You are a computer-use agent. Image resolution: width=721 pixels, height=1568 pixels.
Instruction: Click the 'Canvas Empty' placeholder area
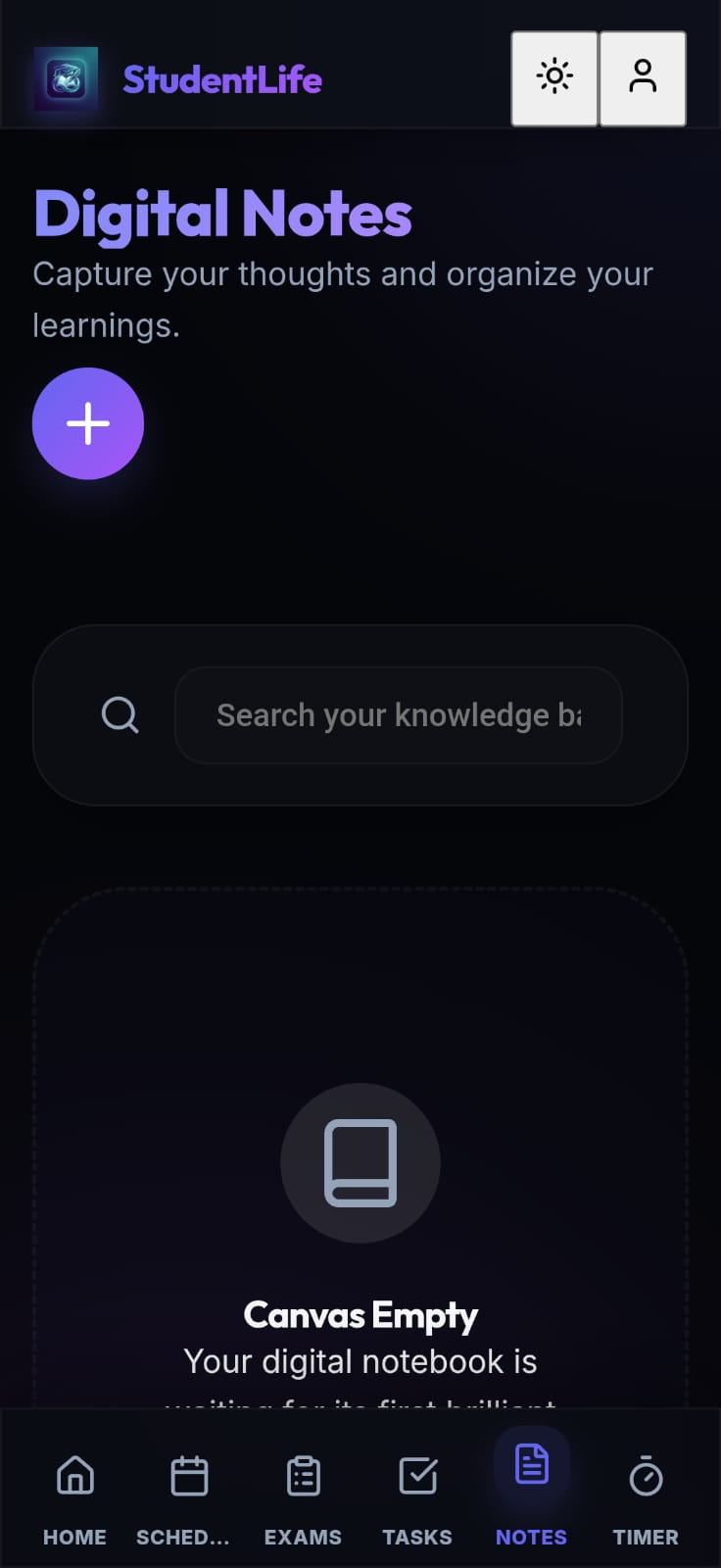tap(360, 1315)
